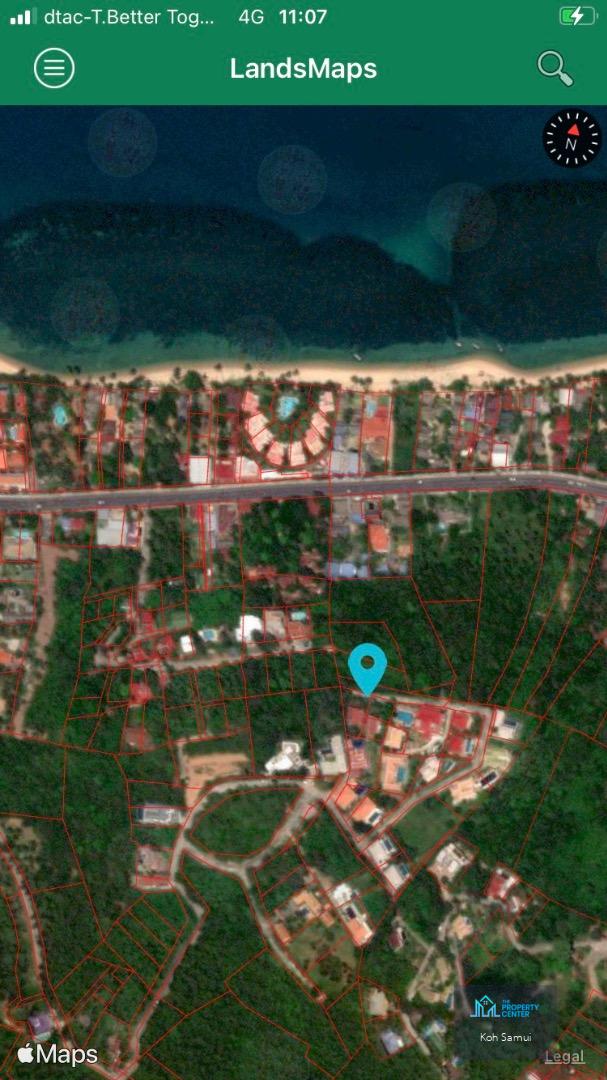The width and height of the screenshot is (607, 1080).
Task: Select the blue location pin
Action: coord(367,669)
